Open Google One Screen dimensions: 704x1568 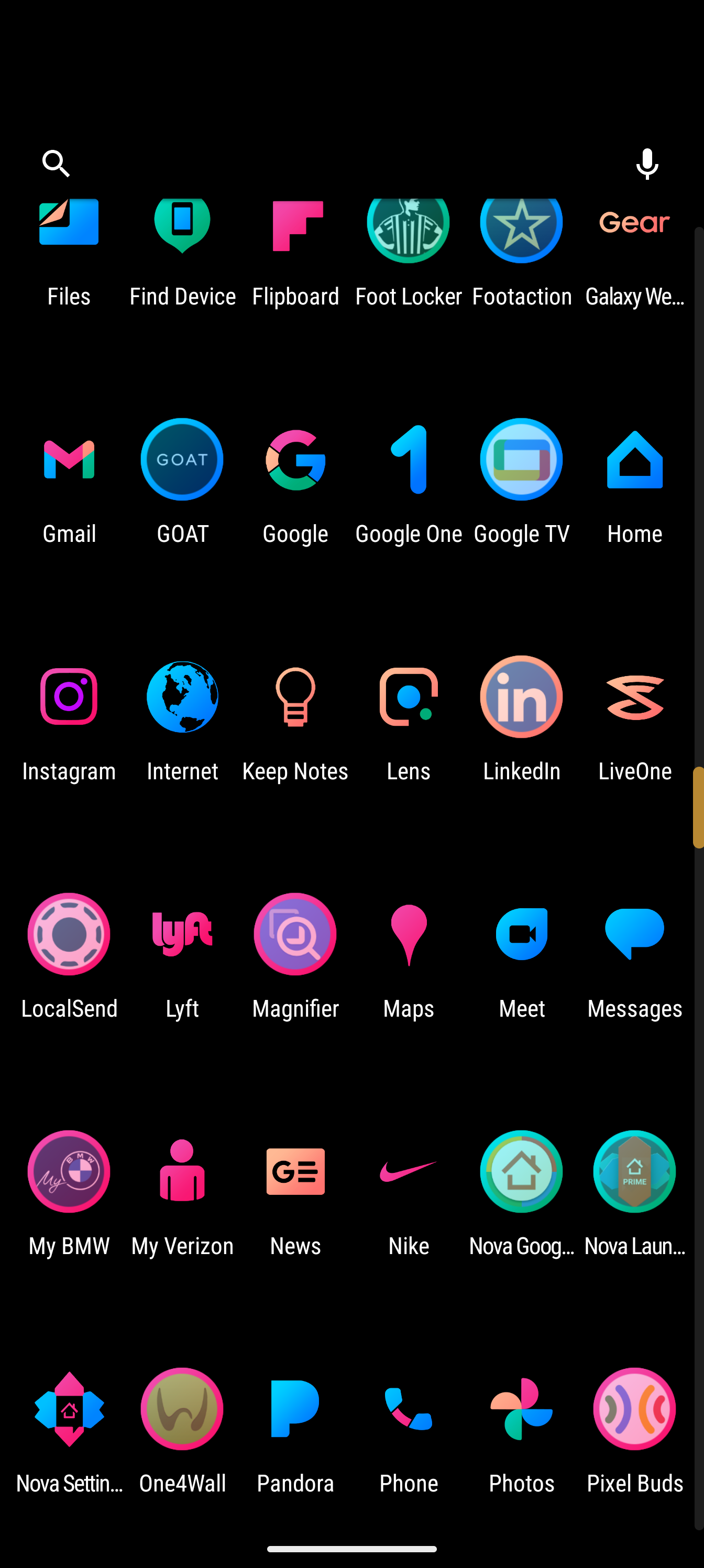(408, 481)
